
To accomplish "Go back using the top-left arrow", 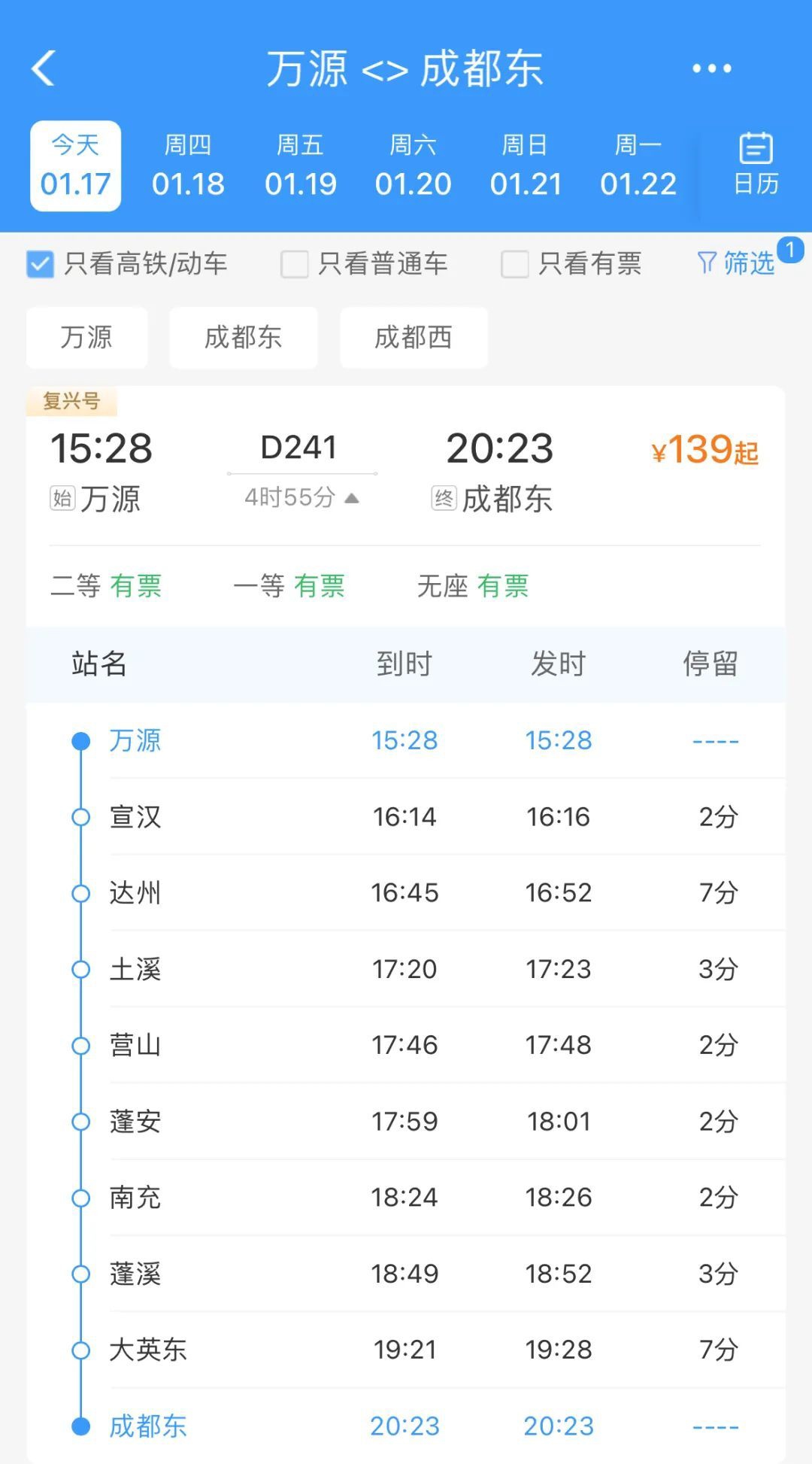I will (x=44, y=68).
